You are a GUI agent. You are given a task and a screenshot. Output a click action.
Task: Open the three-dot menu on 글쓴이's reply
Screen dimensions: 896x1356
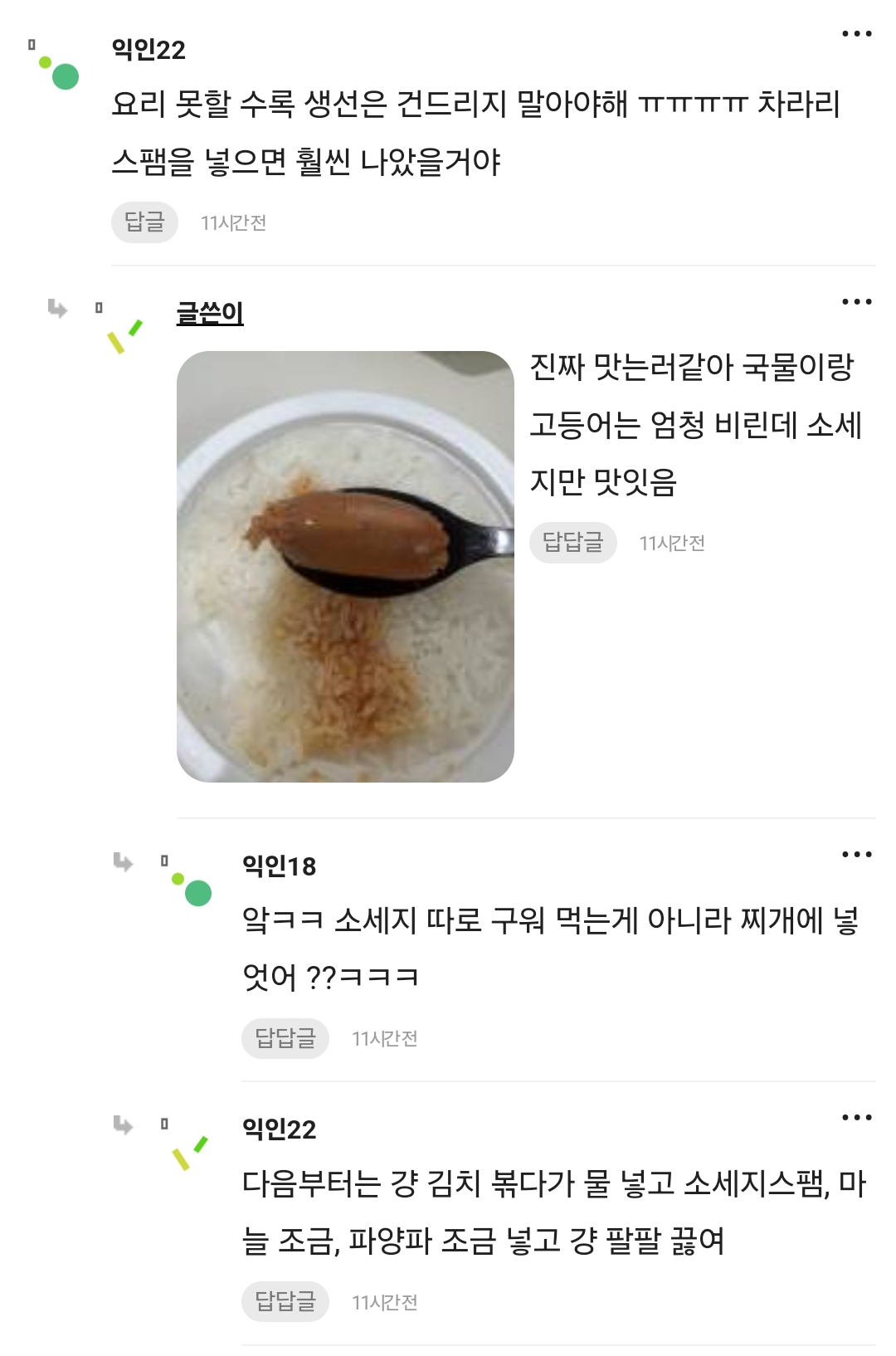pos(856,302)
